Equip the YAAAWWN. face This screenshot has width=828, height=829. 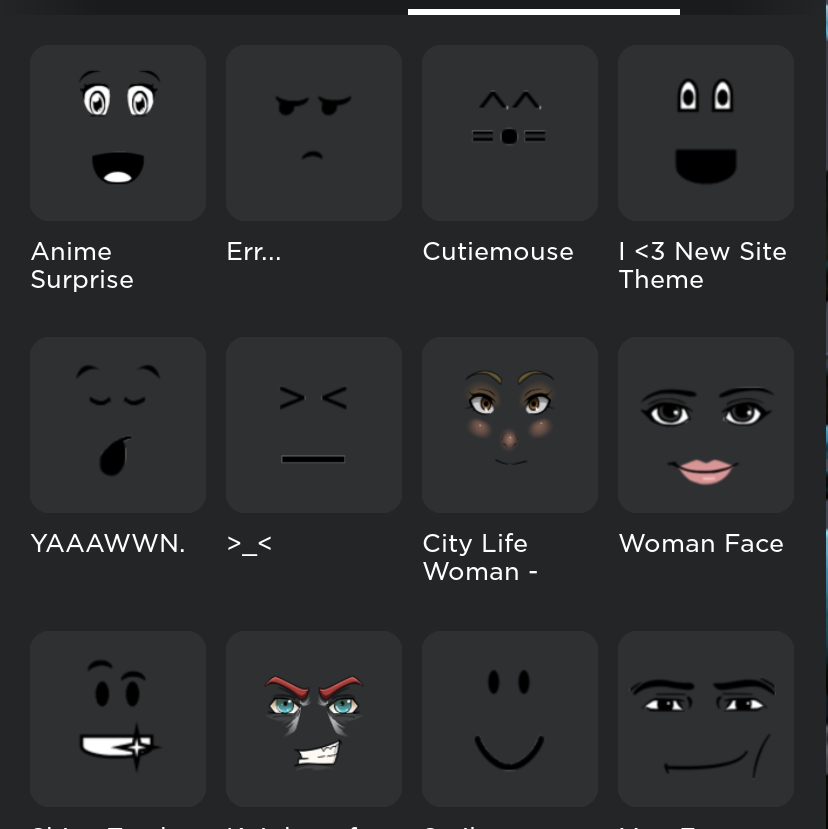(118, 425)
